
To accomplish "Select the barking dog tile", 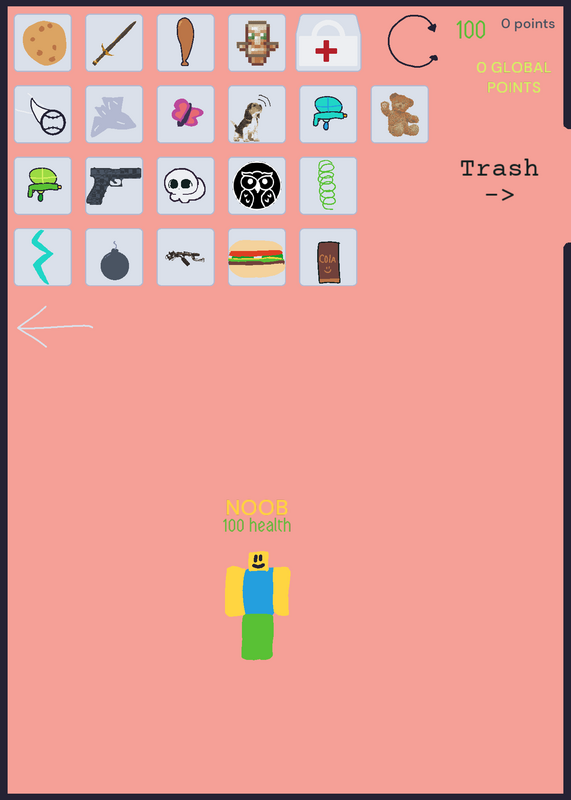I will tap(257, 114).
